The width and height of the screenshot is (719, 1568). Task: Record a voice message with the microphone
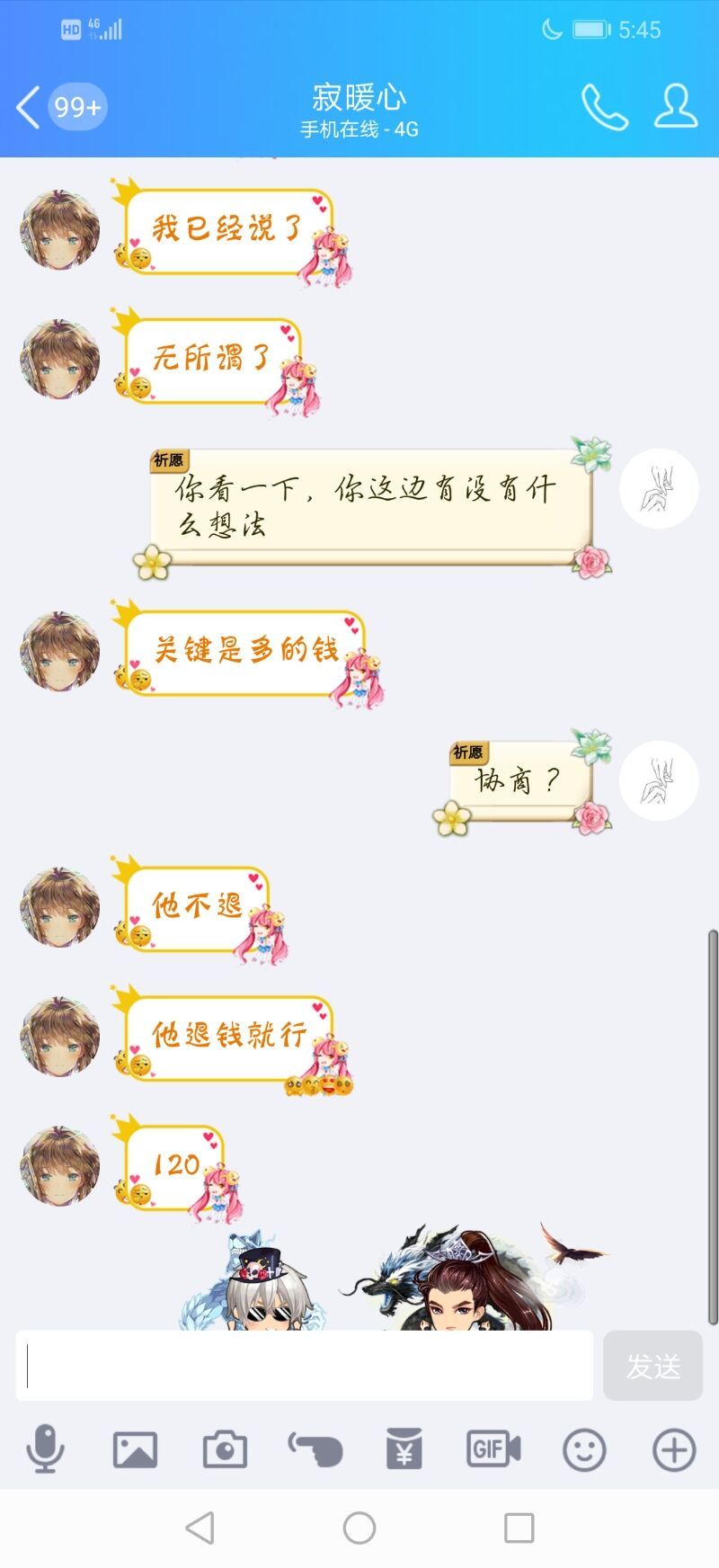[45, 1449]
